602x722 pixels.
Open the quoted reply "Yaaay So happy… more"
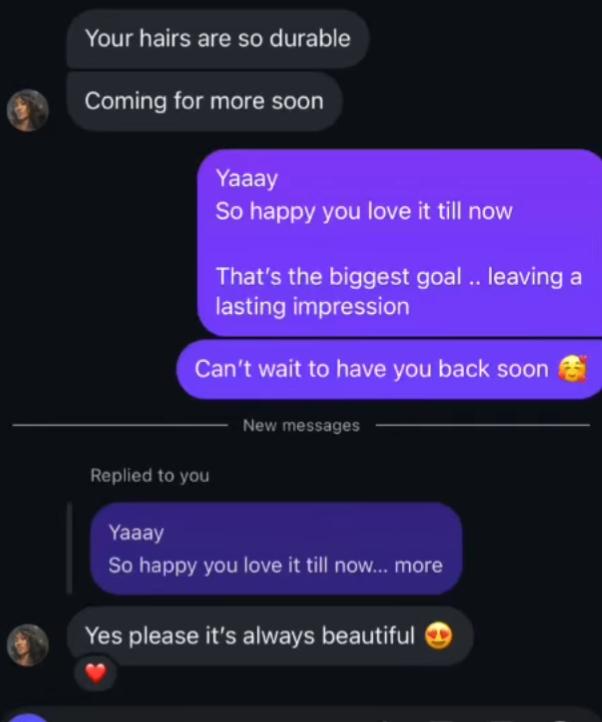(275, 549)
